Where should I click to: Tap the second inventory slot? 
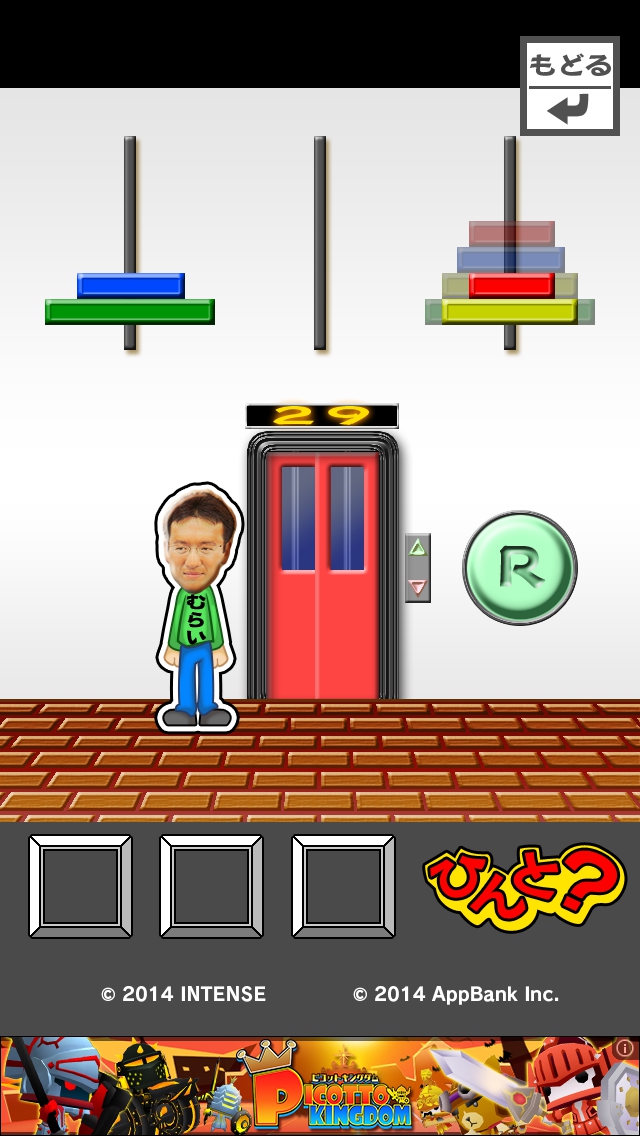pyautogui.click(x=211, y=886)
